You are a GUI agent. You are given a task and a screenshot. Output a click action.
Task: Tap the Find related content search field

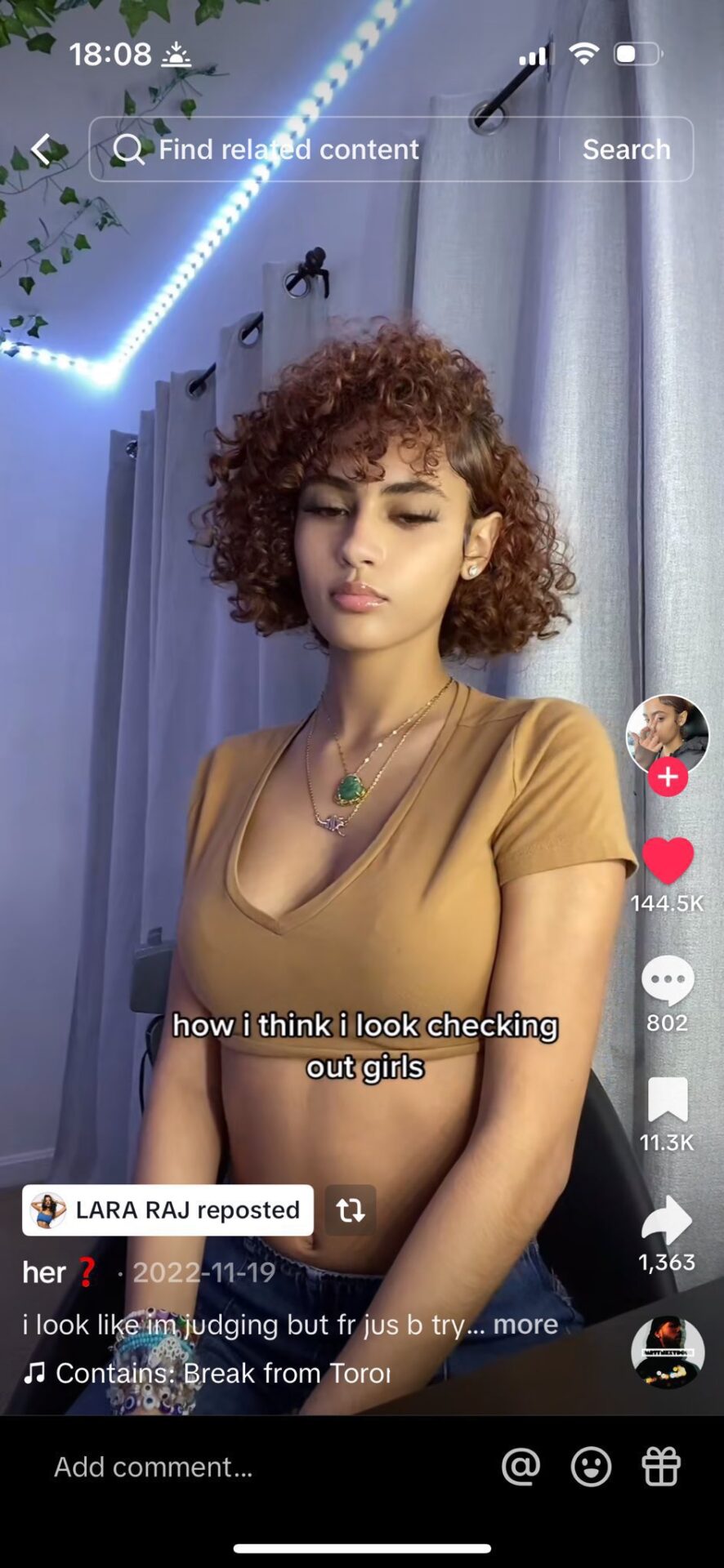tap(327, 149)
